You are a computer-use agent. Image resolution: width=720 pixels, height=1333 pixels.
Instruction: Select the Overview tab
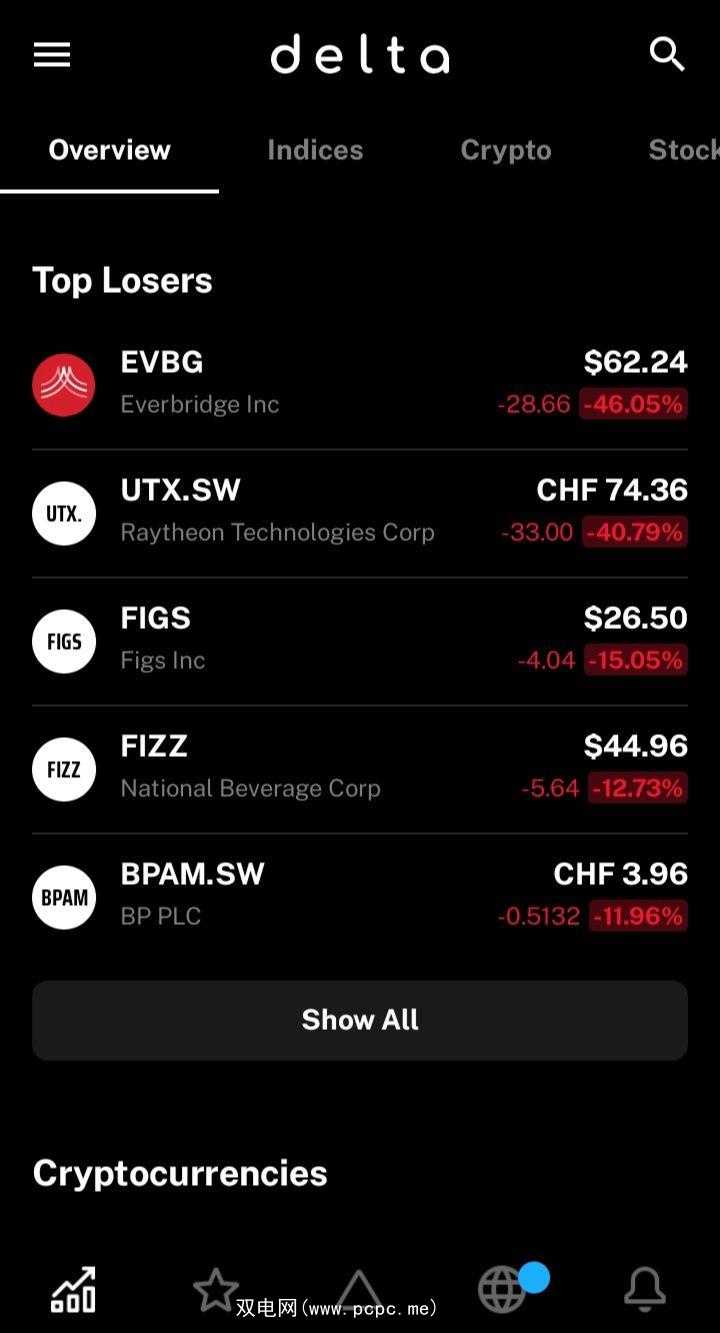click(110, 150)
